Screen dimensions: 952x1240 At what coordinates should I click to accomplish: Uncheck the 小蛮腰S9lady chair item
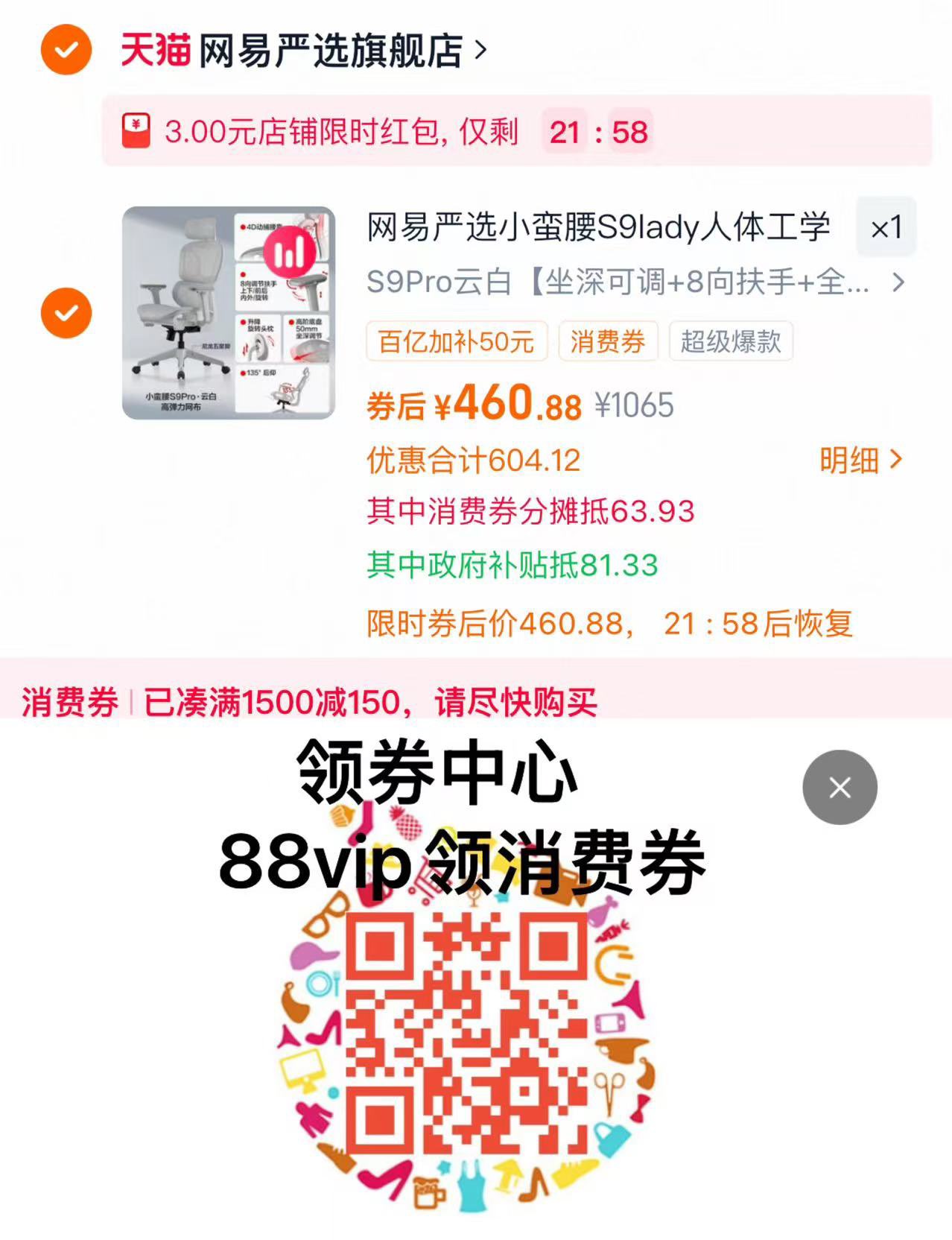point(66,313)
